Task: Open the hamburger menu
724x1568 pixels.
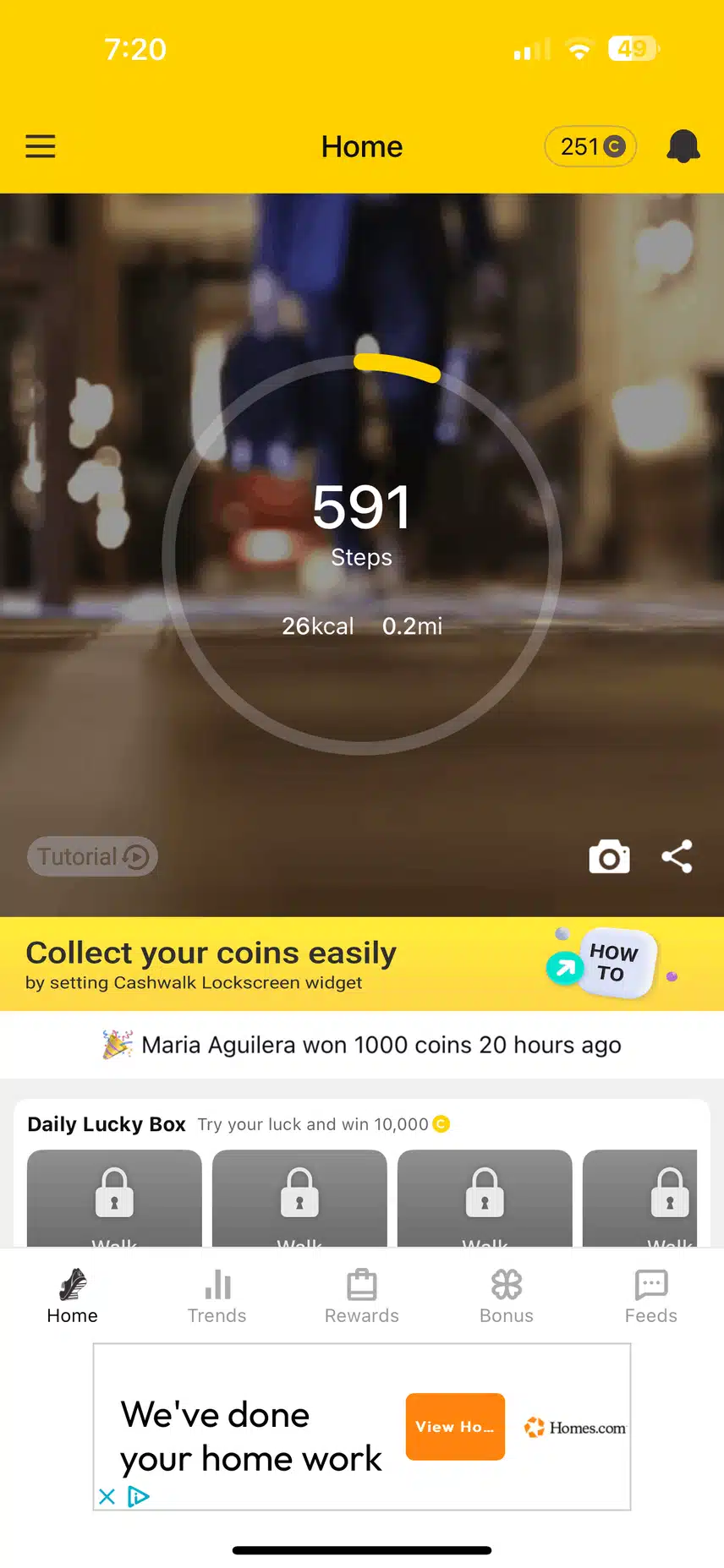Action: 40,146
